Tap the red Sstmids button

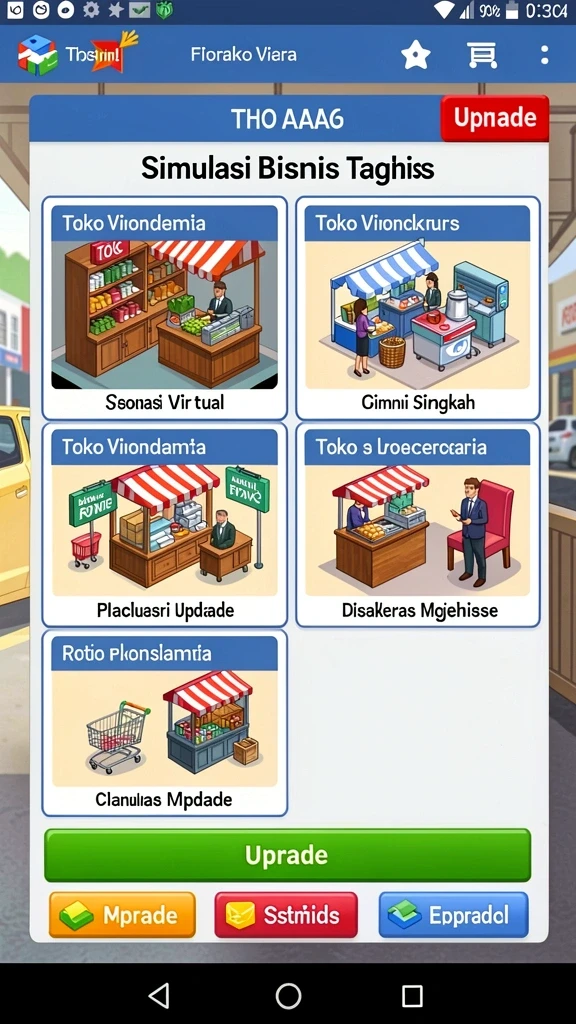point(286,915)
